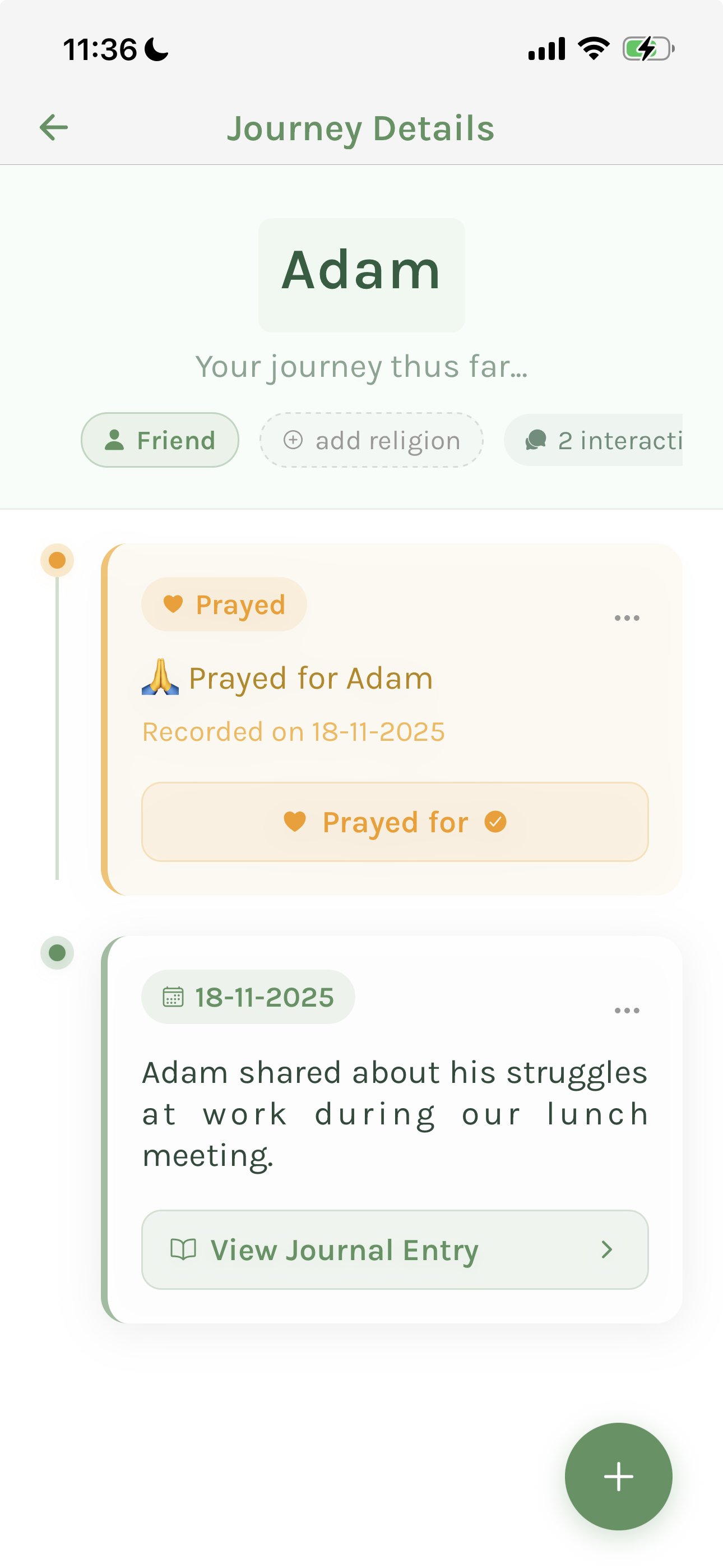This screenshot has width=723, height=1568.
Task: Toggle the Prayed for confirmation button
Action: [x=395, y=822]
